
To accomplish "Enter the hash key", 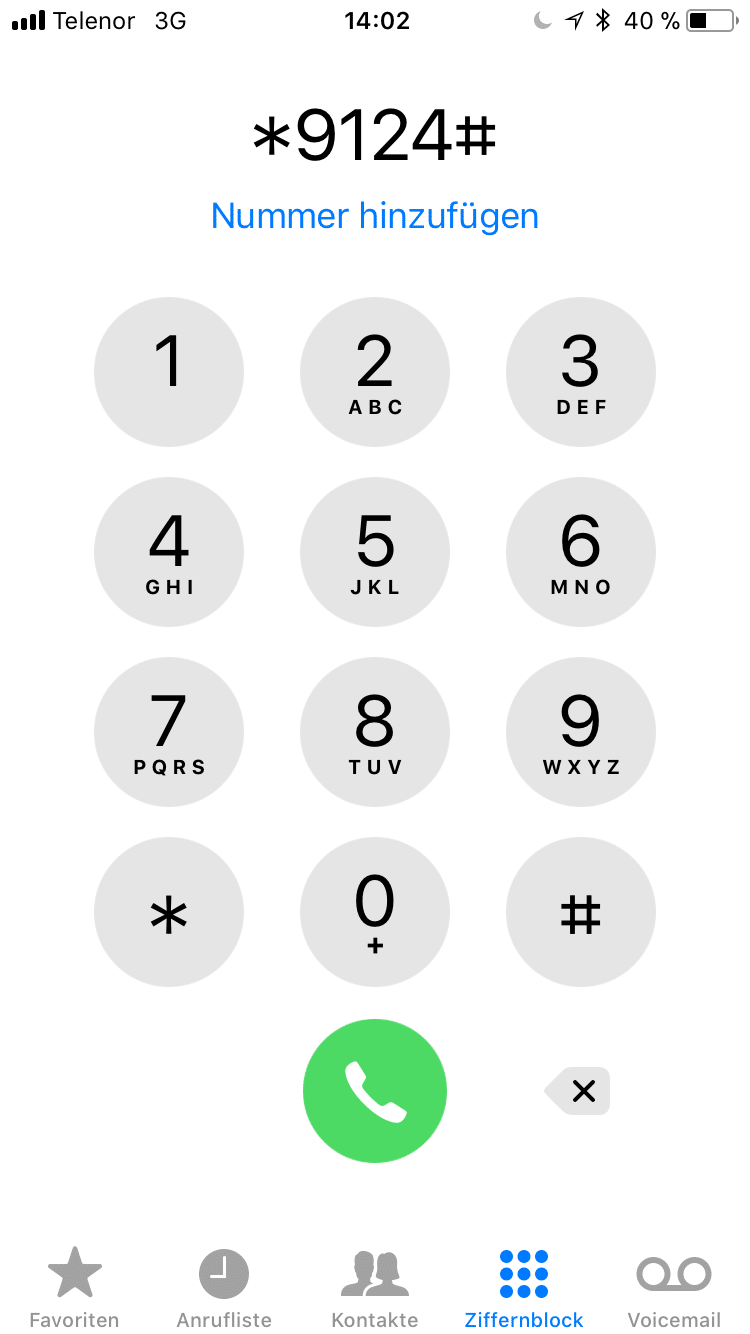I will click(x=581, y=912).
